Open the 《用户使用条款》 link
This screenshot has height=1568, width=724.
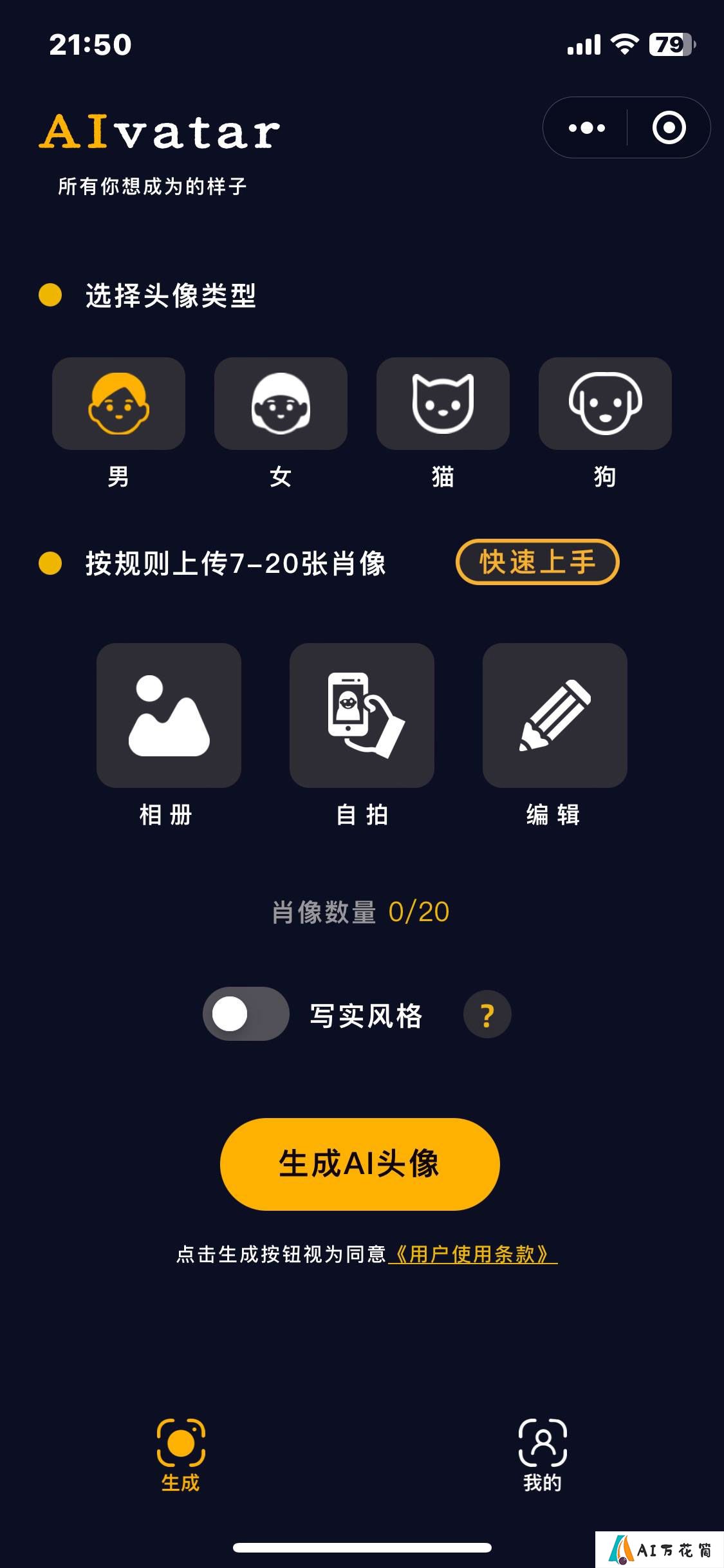(472, 1254)
